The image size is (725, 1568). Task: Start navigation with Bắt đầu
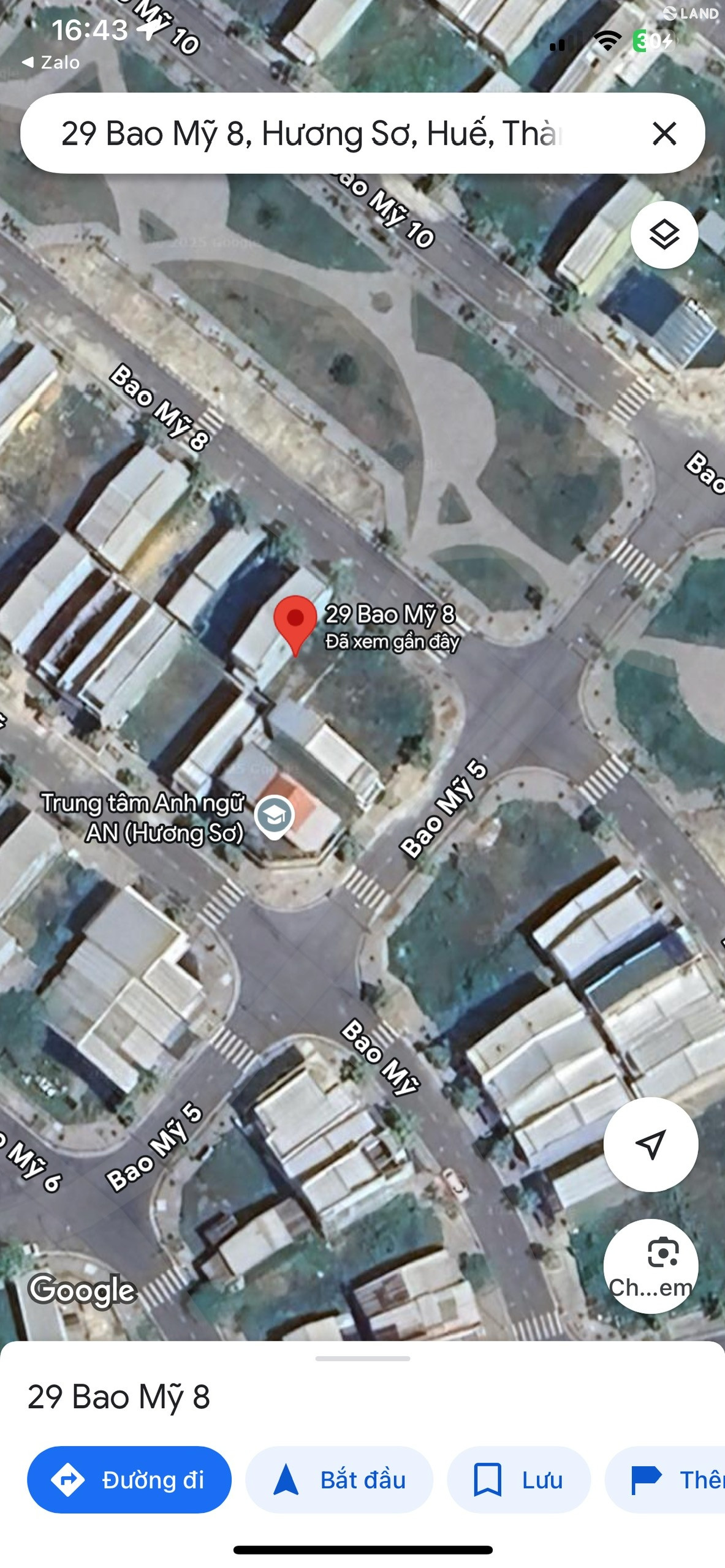click(x=339, y=1480)
